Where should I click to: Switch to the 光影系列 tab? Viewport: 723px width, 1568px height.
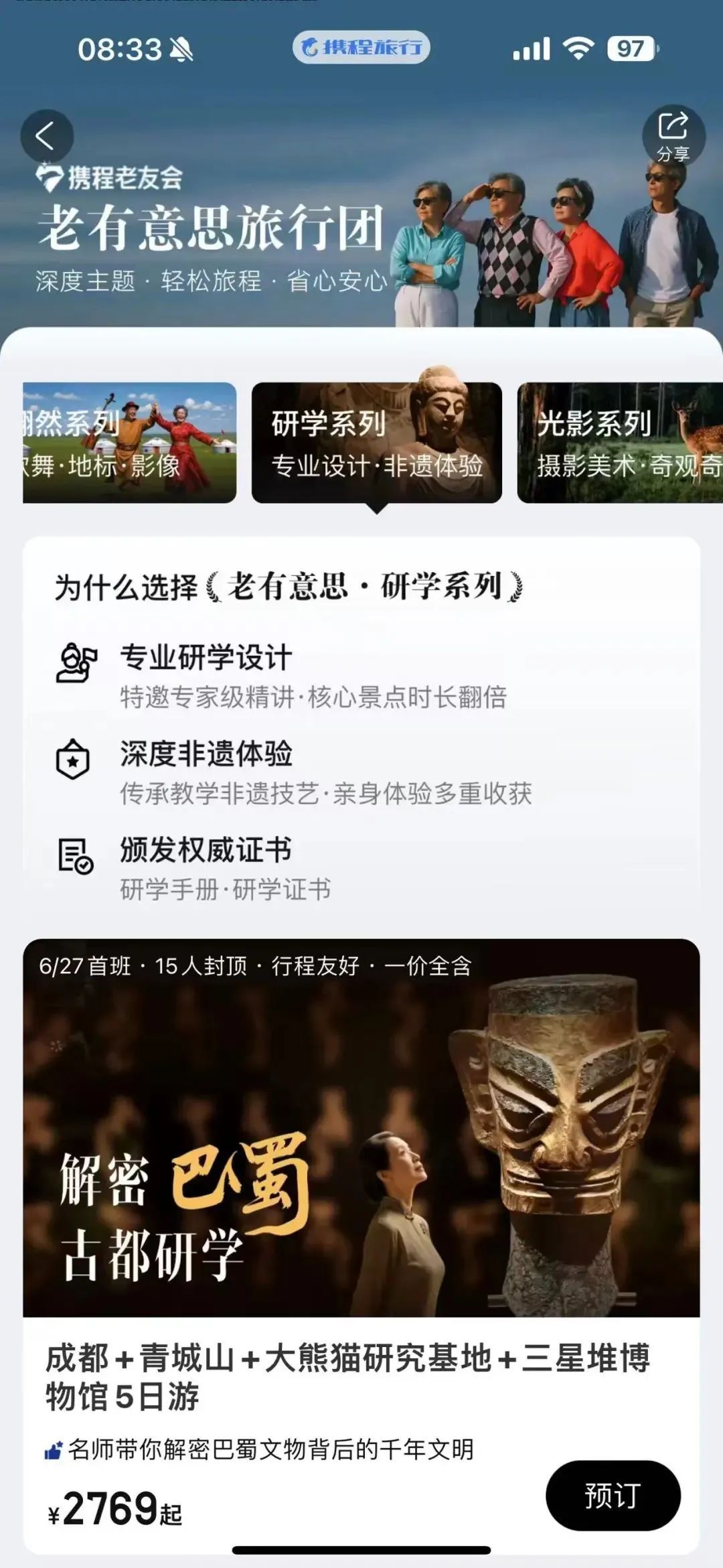click(619, 443)
